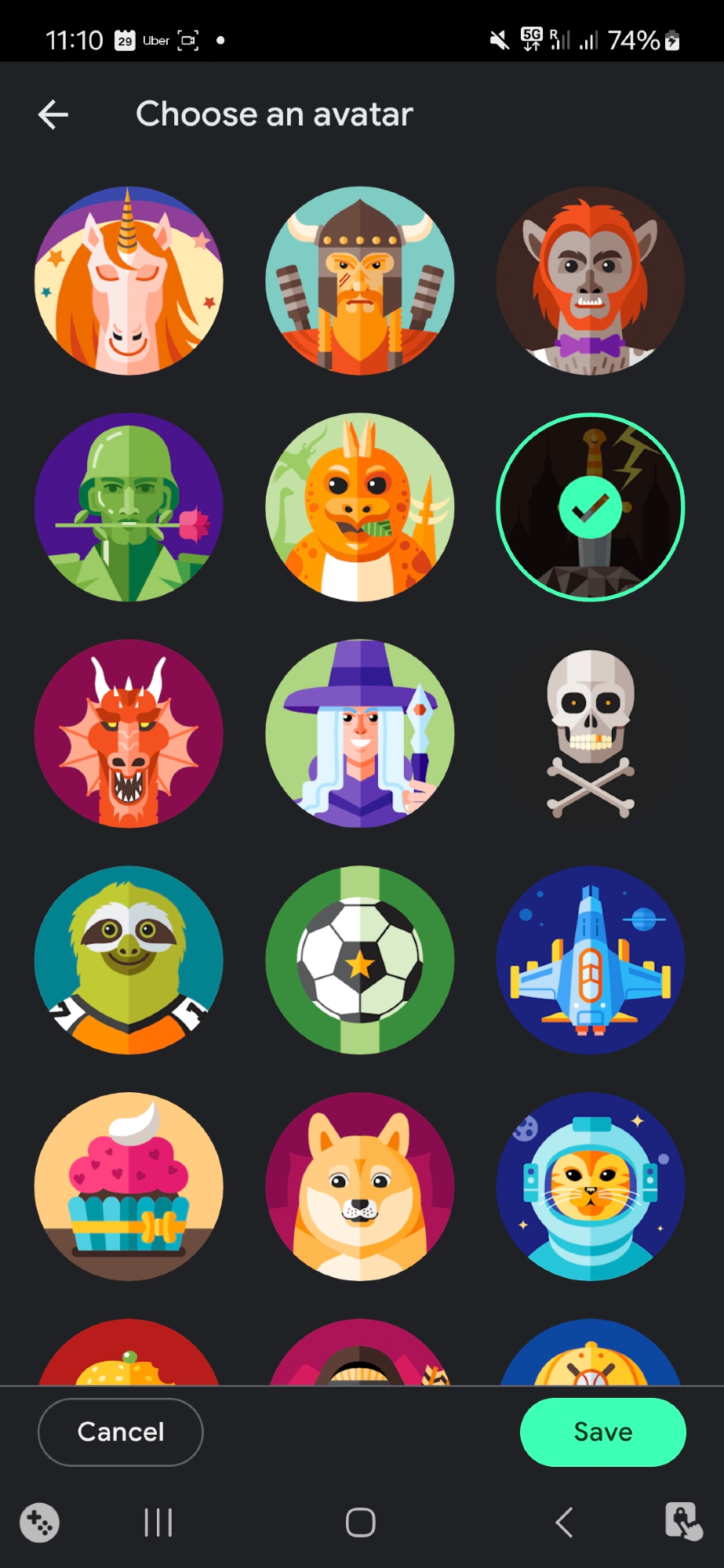Open recent apps from navigation bar

(x=158, y=1523)
